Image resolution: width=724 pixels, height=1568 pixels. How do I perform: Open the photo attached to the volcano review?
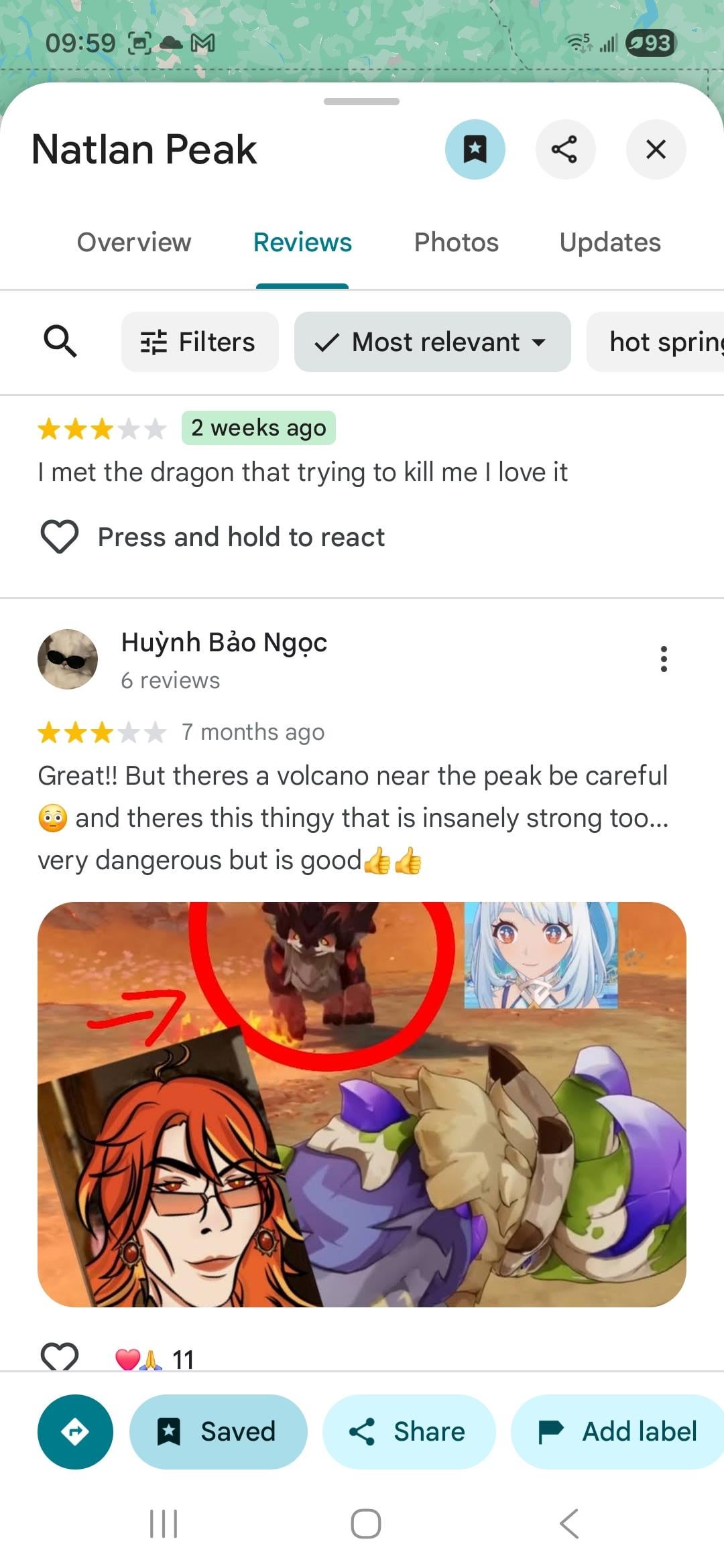(x=361, y=1104)
